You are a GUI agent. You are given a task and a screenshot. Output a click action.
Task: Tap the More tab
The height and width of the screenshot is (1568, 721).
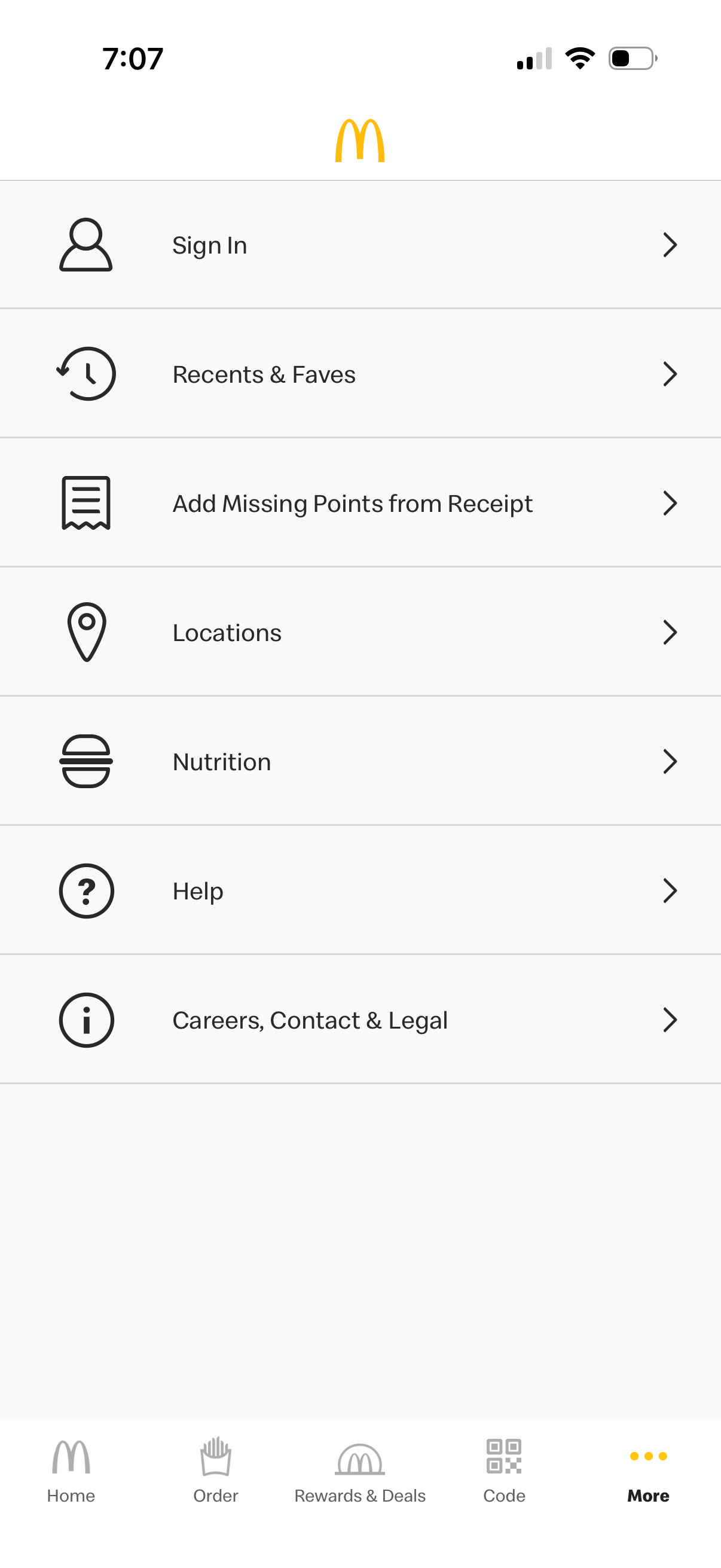648,1471
